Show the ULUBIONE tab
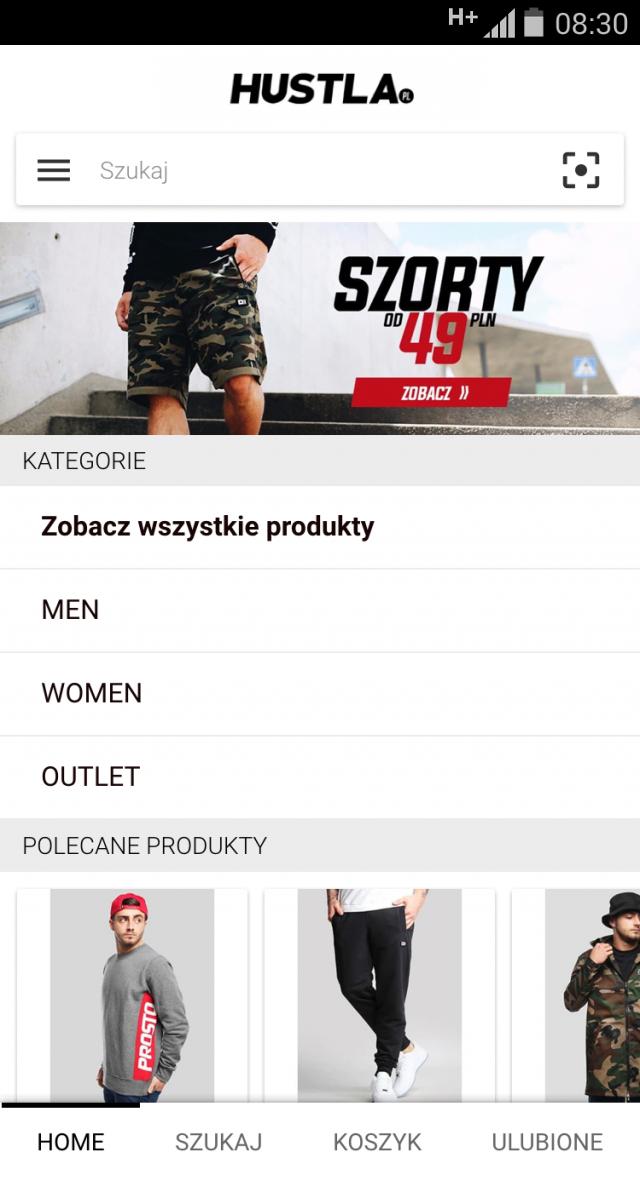640x1181 pixels. pyautogui.click(x=547, y=1142)
